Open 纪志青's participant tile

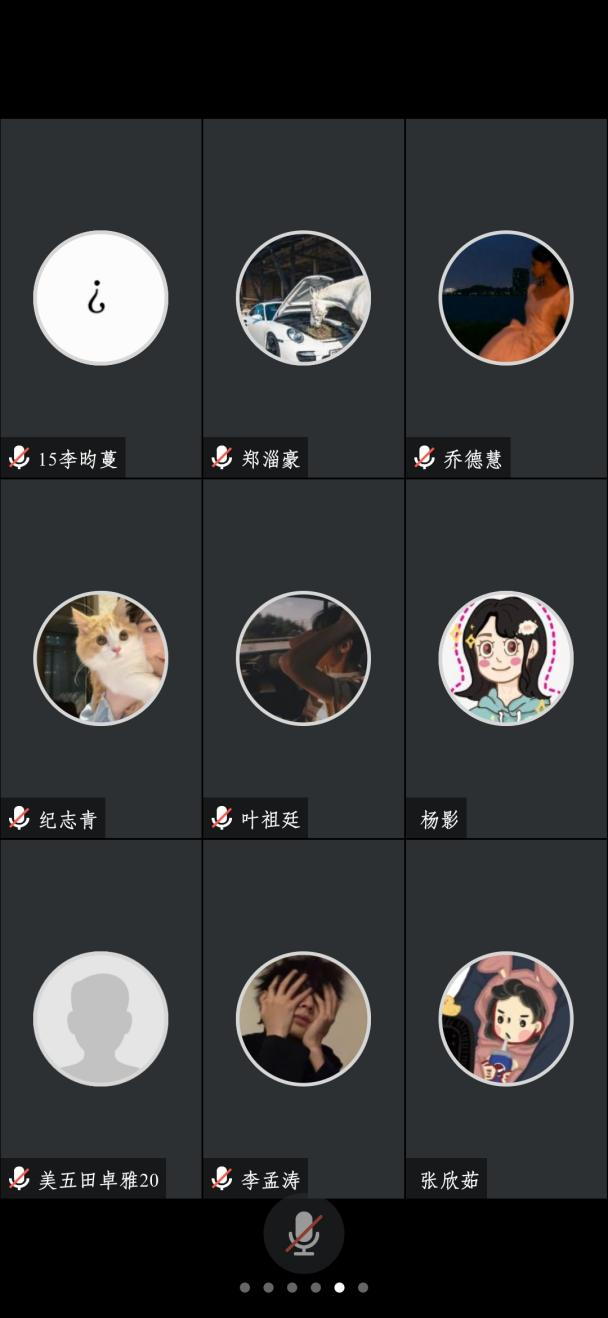pos(101,658)
